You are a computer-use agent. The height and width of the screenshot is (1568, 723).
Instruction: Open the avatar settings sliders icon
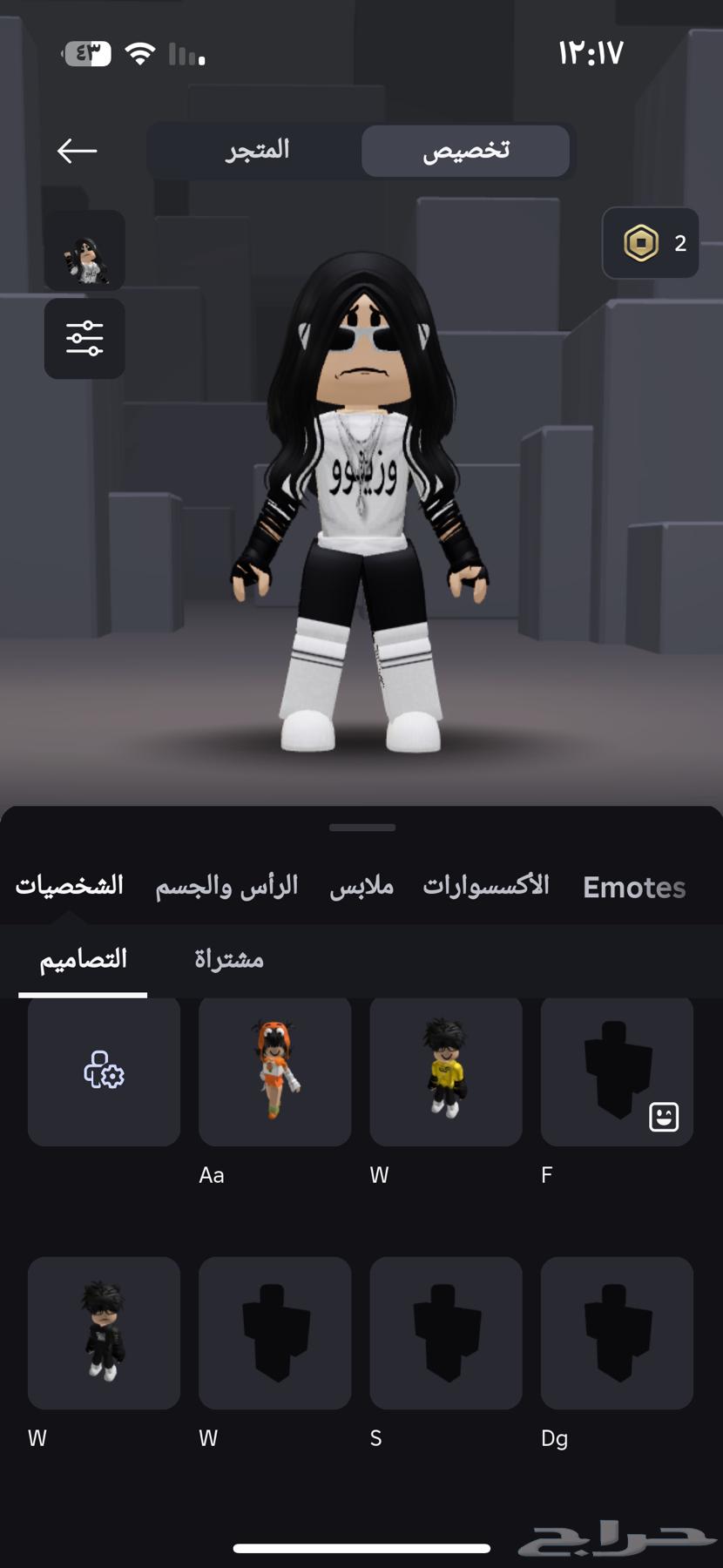84,338
